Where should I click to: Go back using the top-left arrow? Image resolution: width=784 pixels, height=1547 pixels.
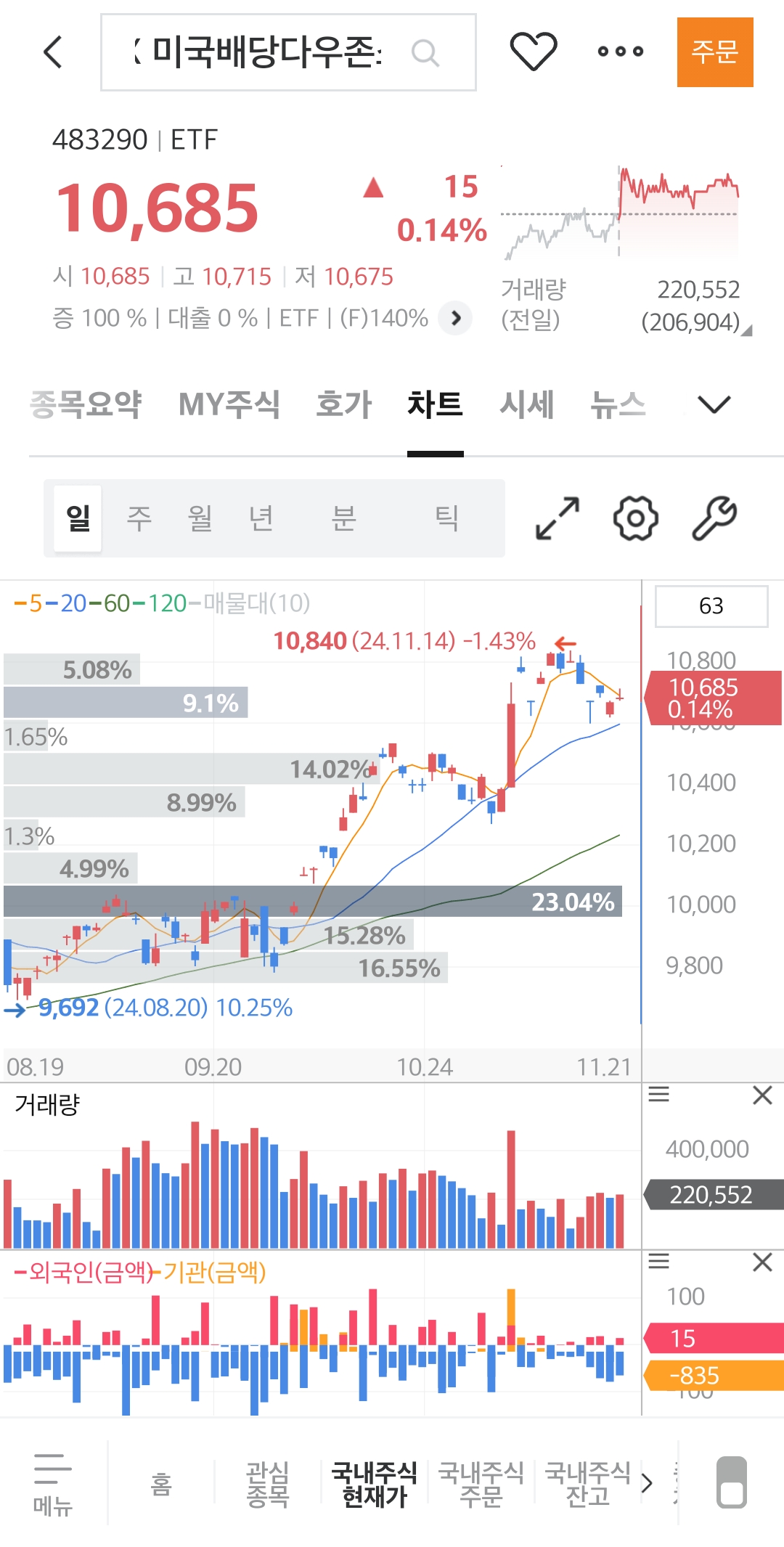pos(53,52)
